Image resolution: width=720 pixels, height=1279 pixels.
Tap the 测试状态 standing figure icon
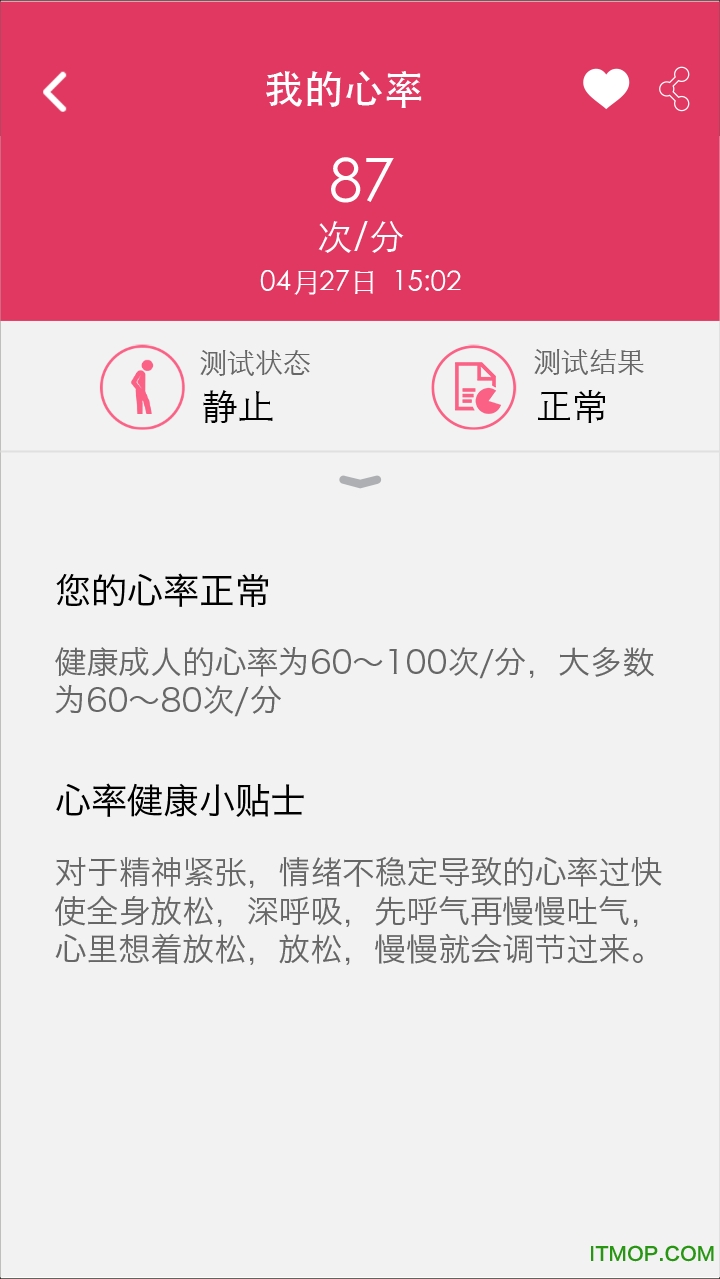pos(142,386)
